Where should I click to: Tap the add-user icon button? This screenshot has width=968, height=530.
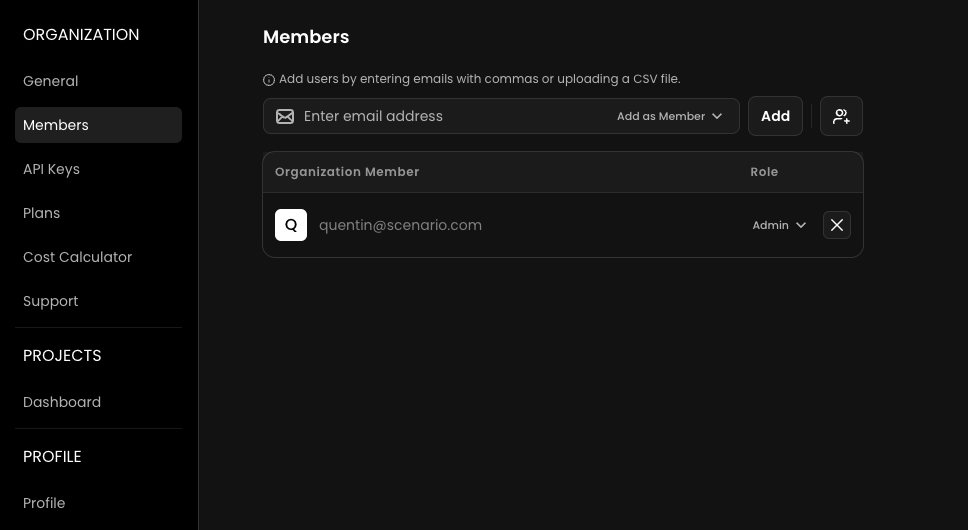pyautogui.click(x=841, y=116)
